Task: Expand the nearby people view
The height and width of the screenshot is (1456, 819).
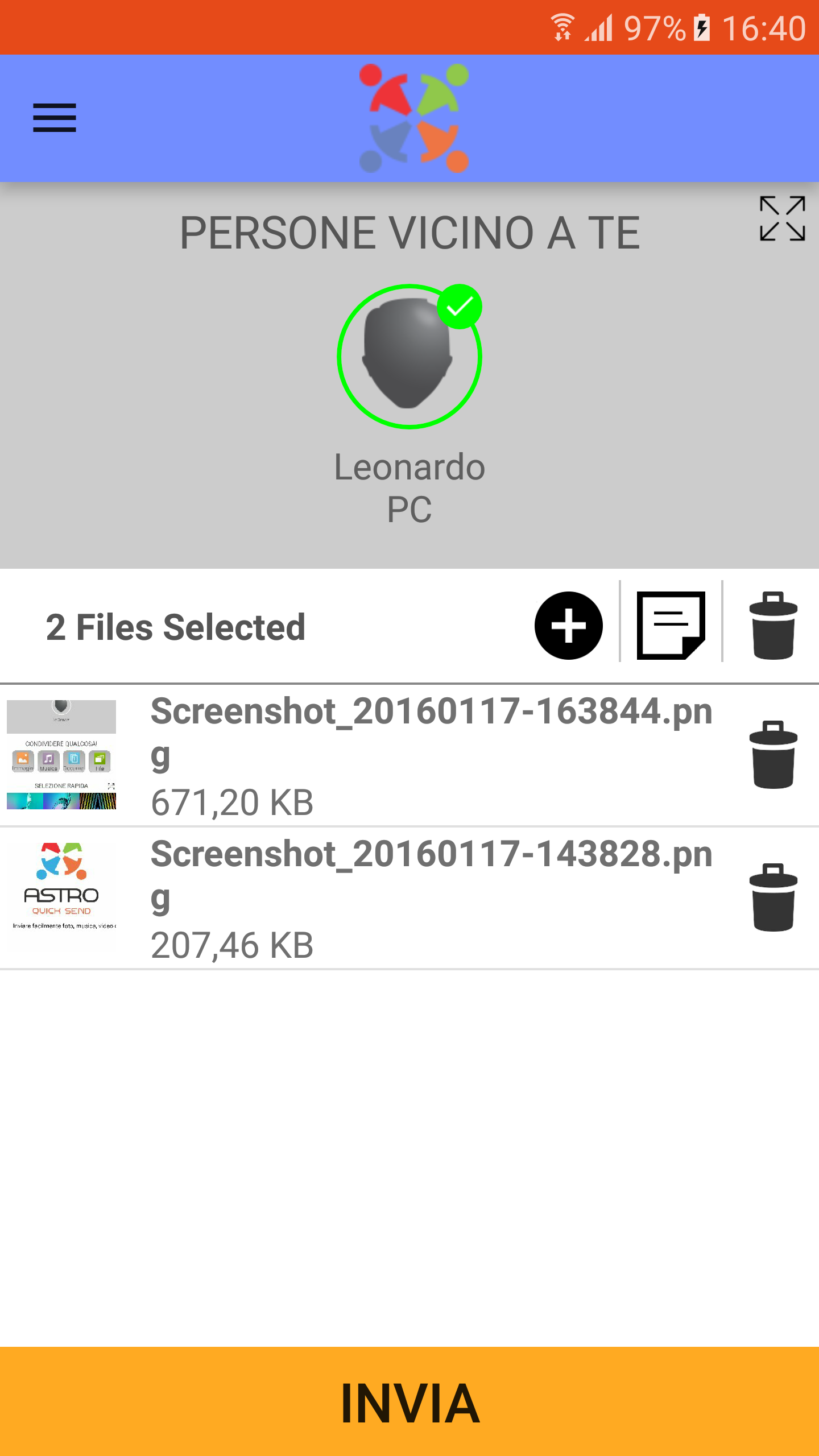Action: pos(782,218)
